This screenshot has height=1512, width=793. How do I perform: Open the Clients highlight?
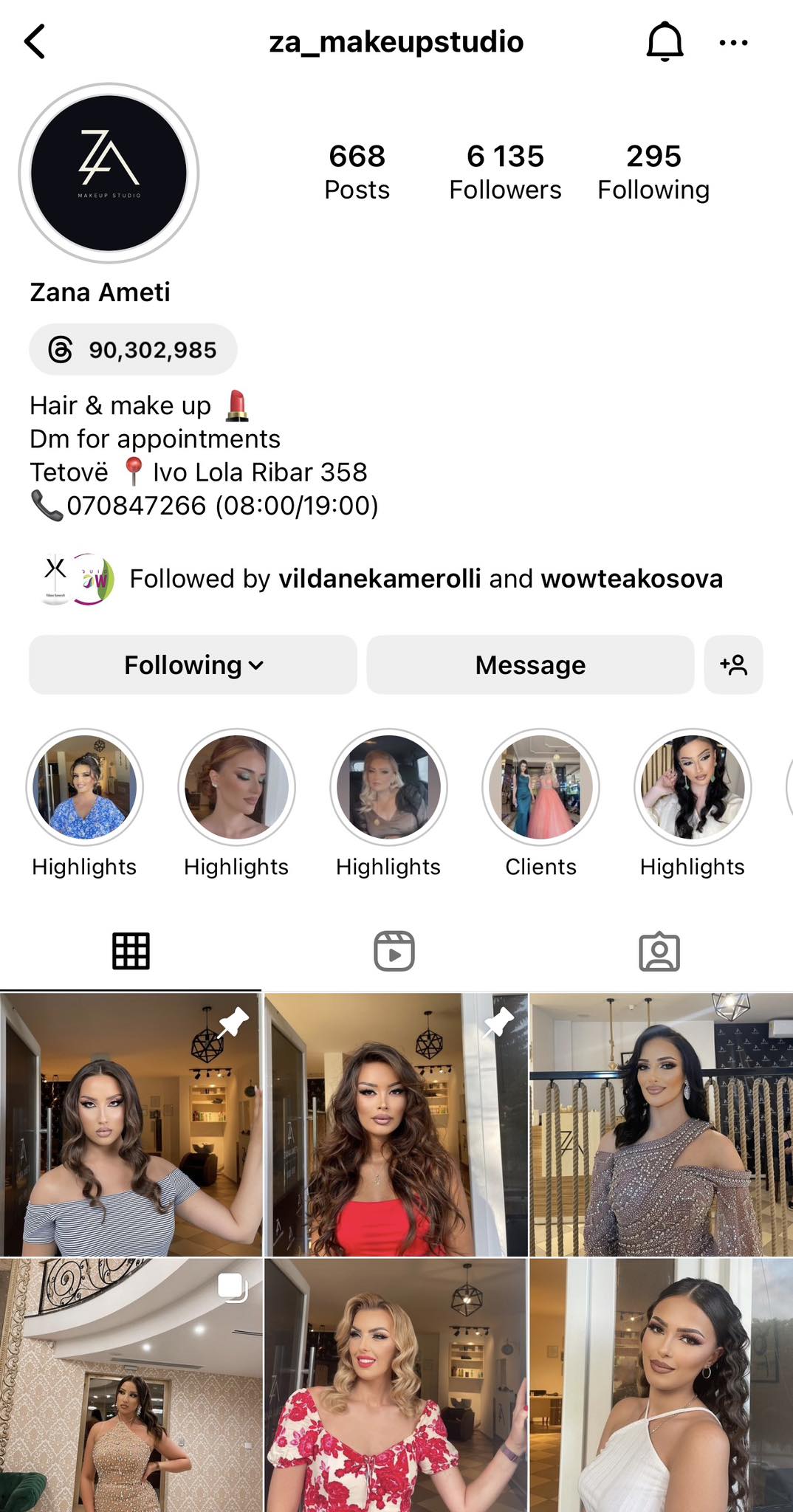click(x=540, y=788)
